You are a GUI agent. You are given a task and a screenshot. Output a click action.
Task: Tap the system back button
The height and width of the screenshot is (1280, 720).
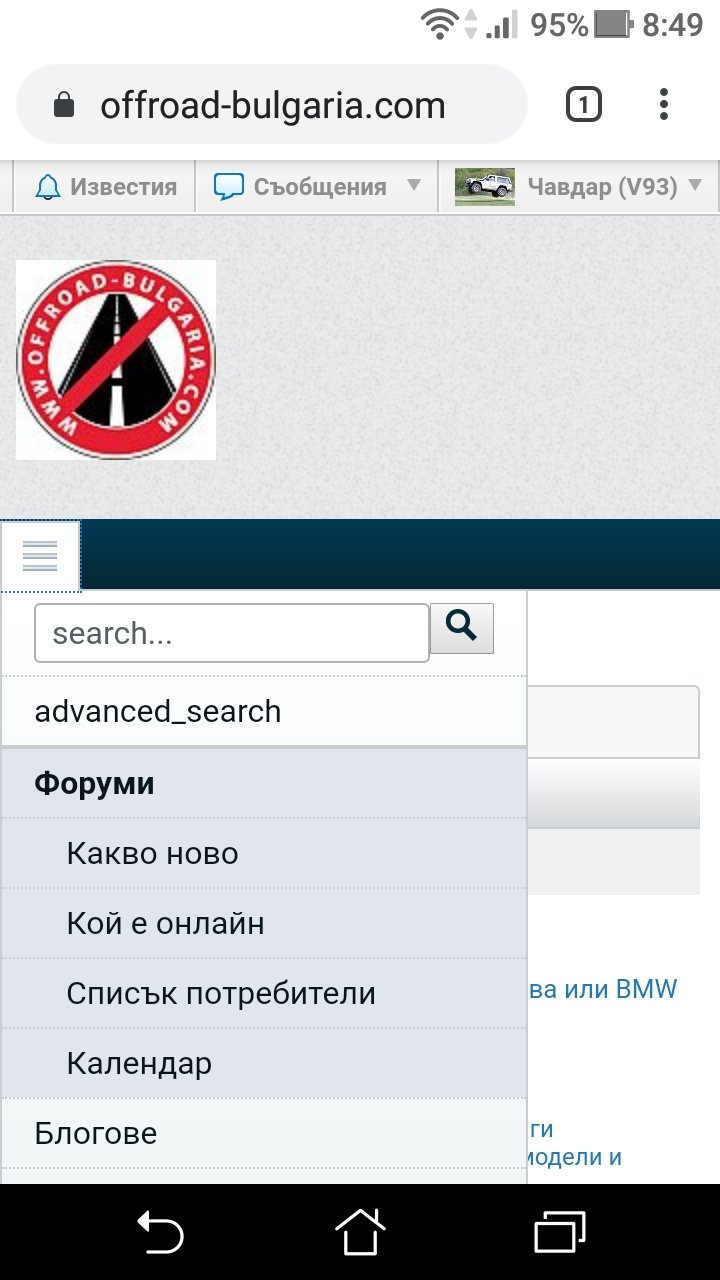coord(160,1232)
